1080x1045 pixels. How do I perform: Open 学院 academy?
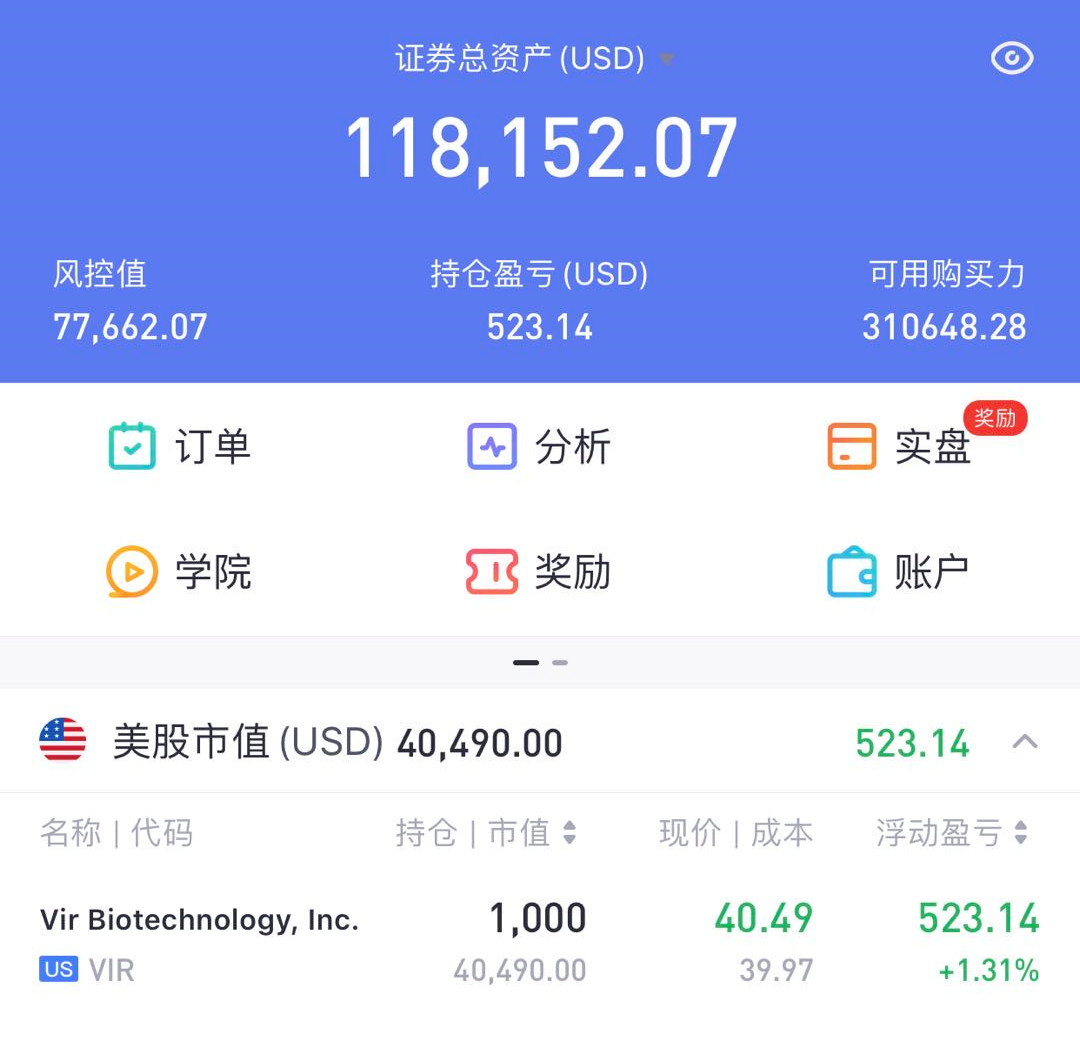pyautogui.click(x=180, y=572)
